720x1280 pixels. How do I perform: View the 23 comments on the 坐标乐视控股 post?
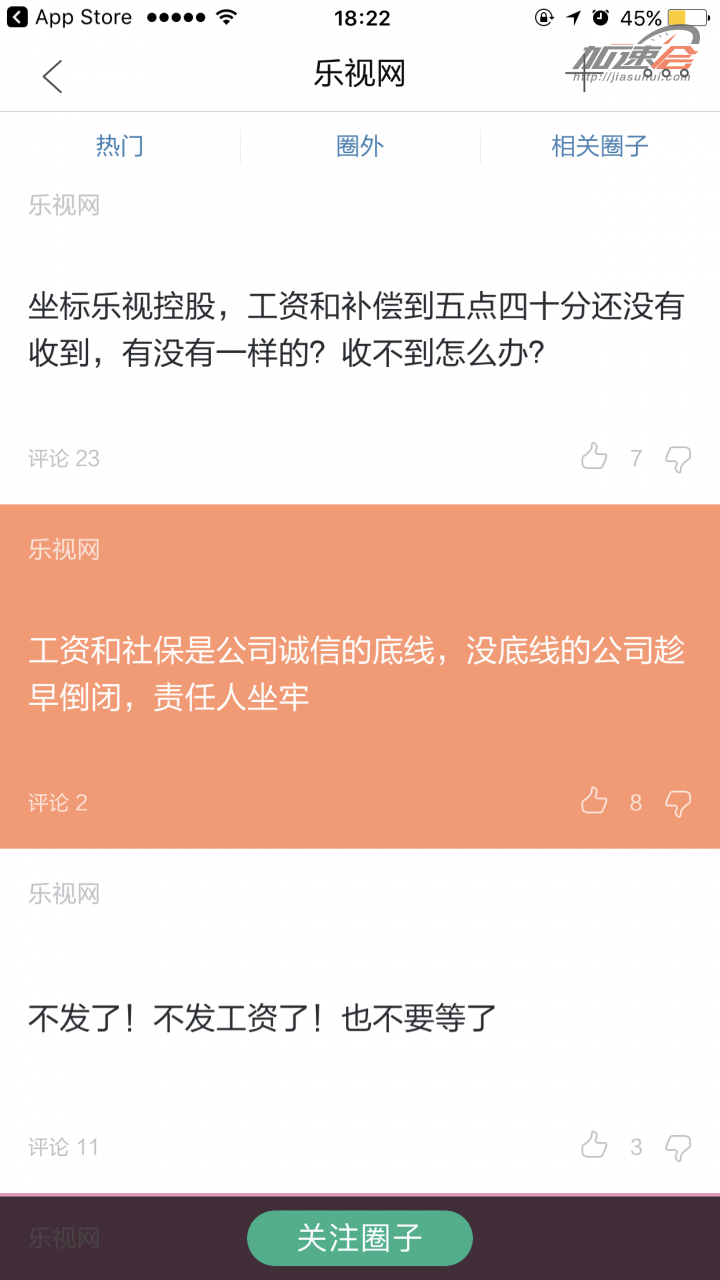[64, 458]
